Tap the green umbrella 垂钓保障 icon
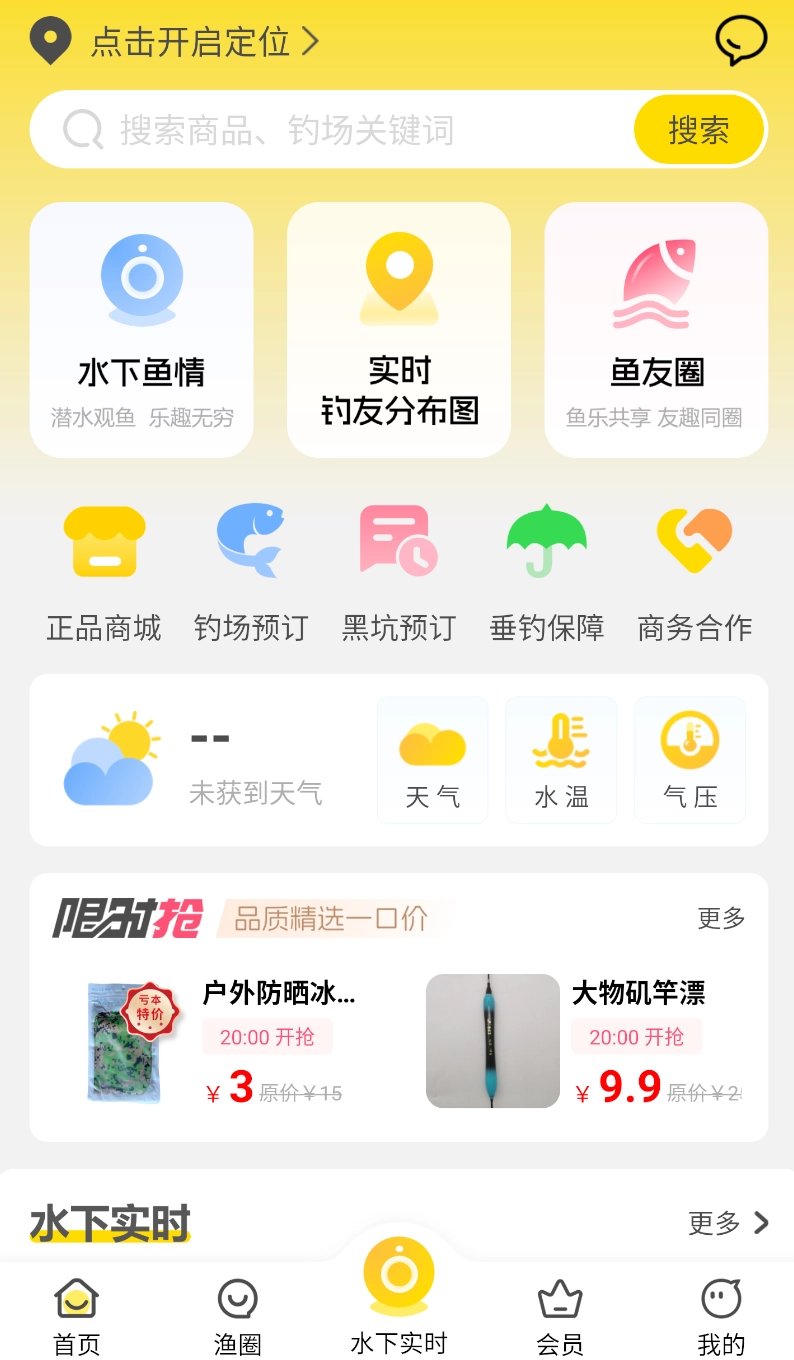The width and height of the screenshot is (794, 1360). (x=545, y=540)
